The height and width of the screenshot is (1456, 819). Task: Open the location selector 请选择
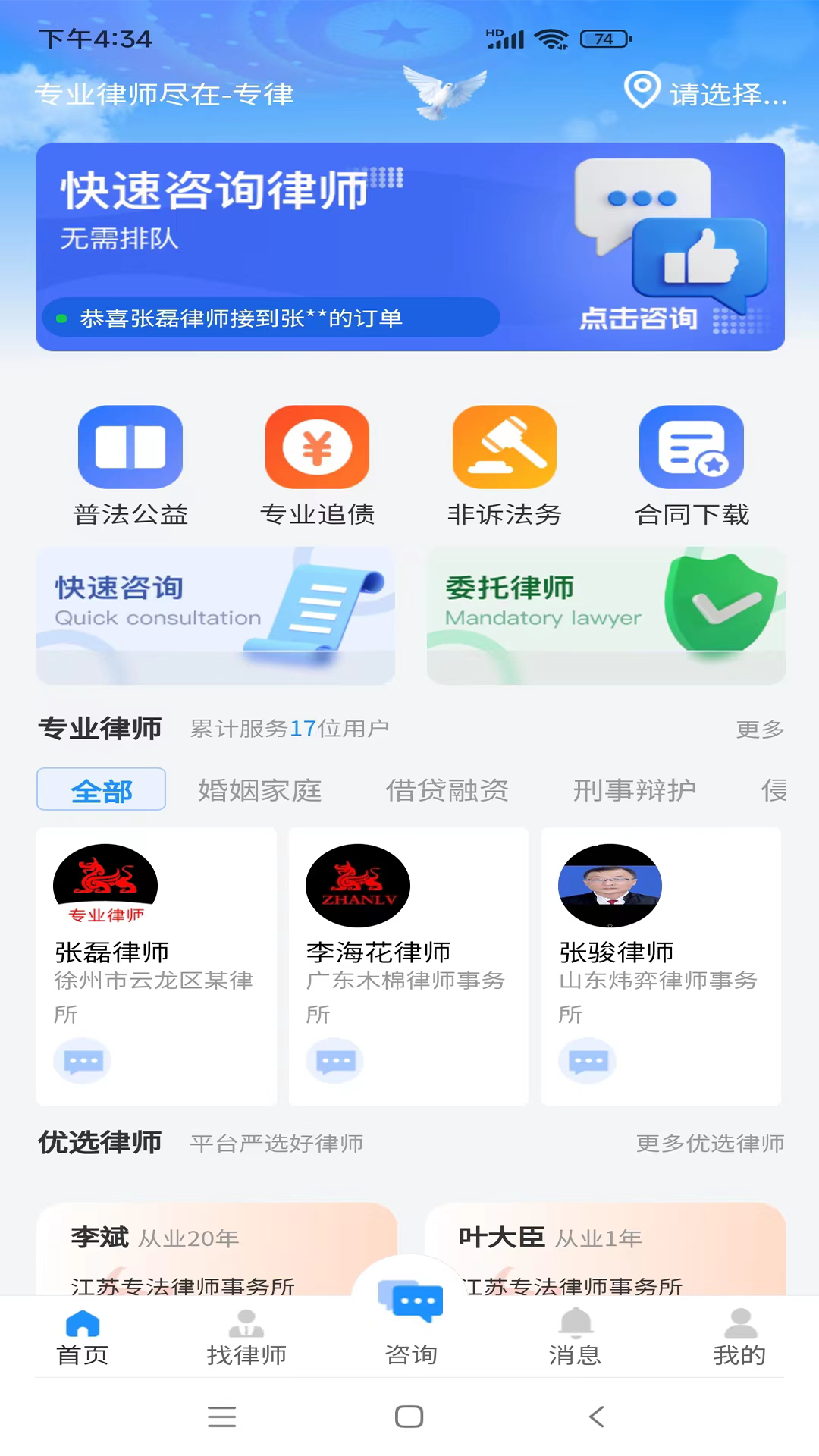pos(705,93)
